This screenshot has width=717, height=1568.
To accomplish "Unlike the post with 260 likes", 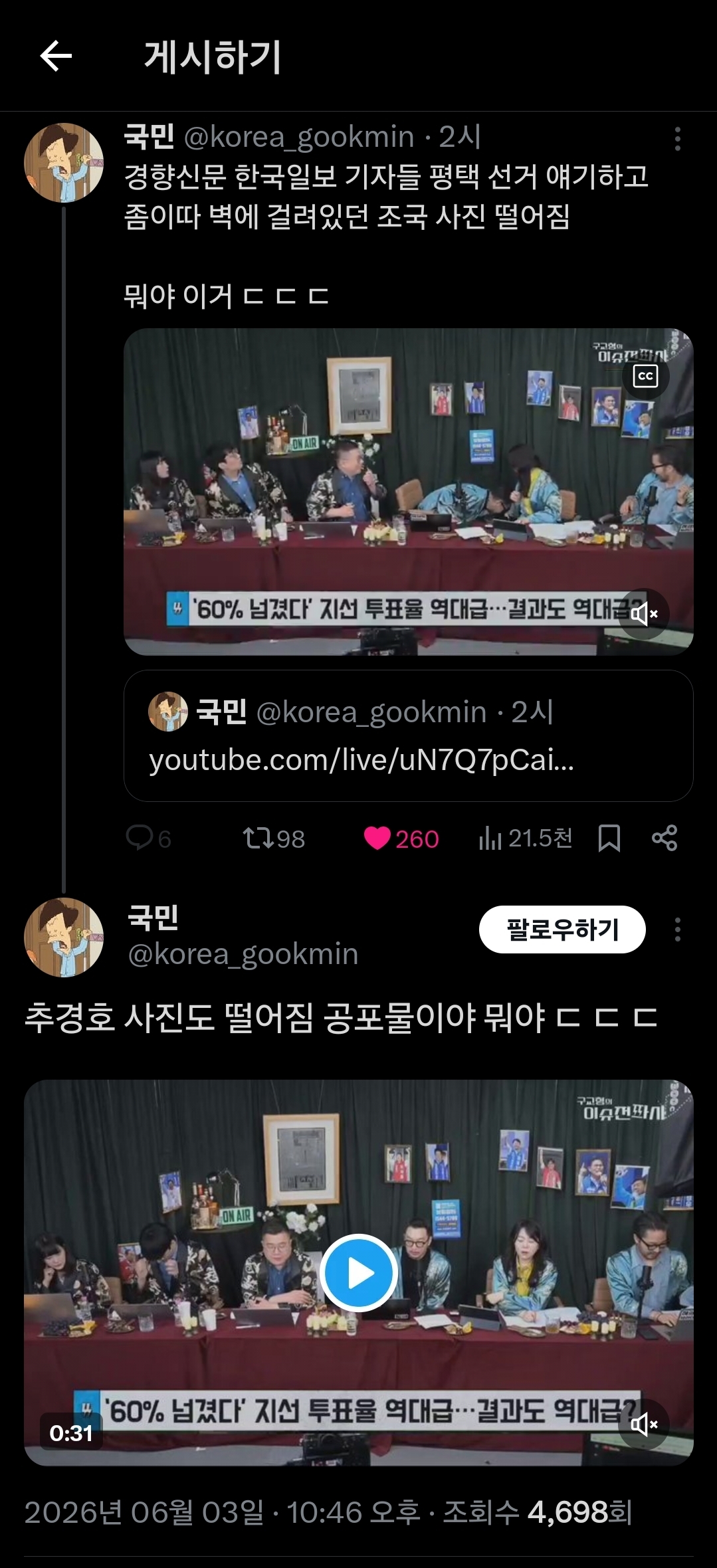I will coord(401,838).
